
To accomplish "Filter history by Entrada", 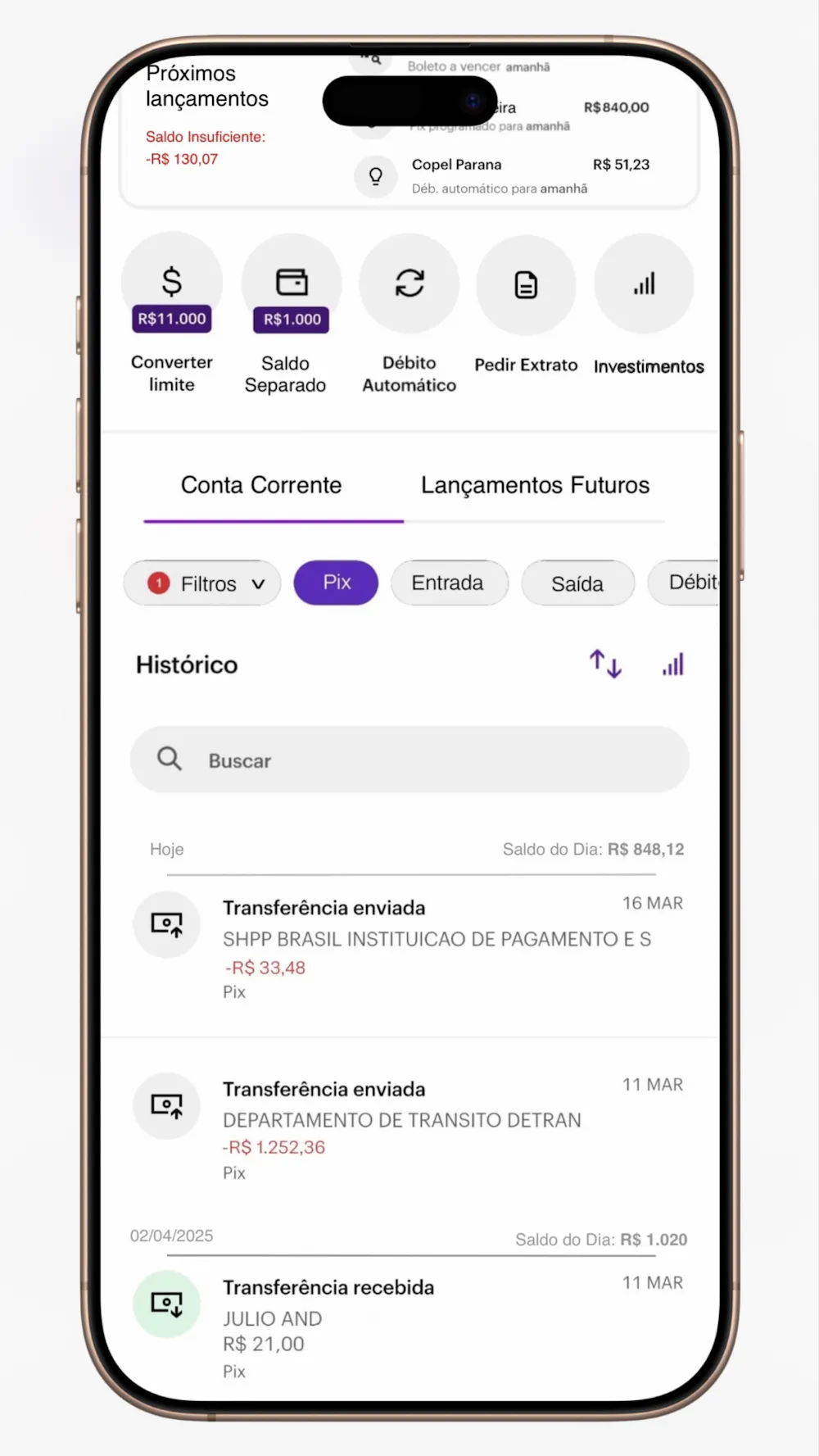I will [449, 583].
